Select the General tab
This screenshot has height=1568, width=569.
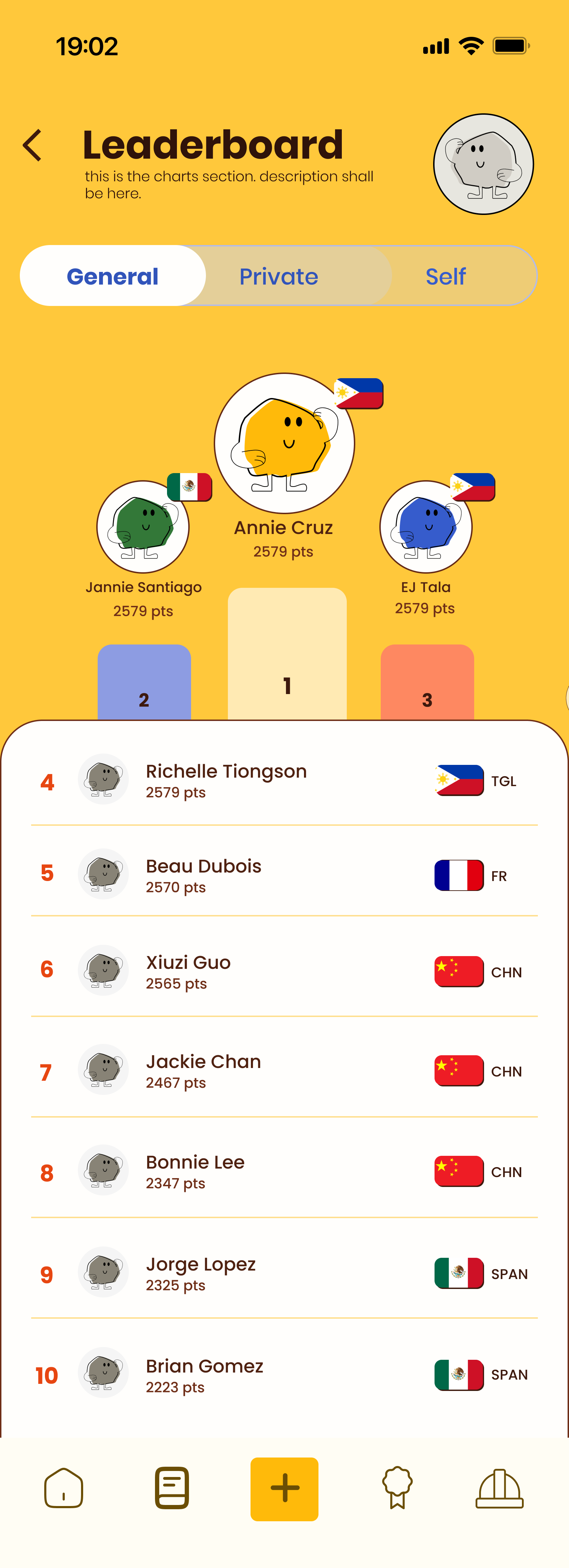pyautogui.click(x=113, y=276)
